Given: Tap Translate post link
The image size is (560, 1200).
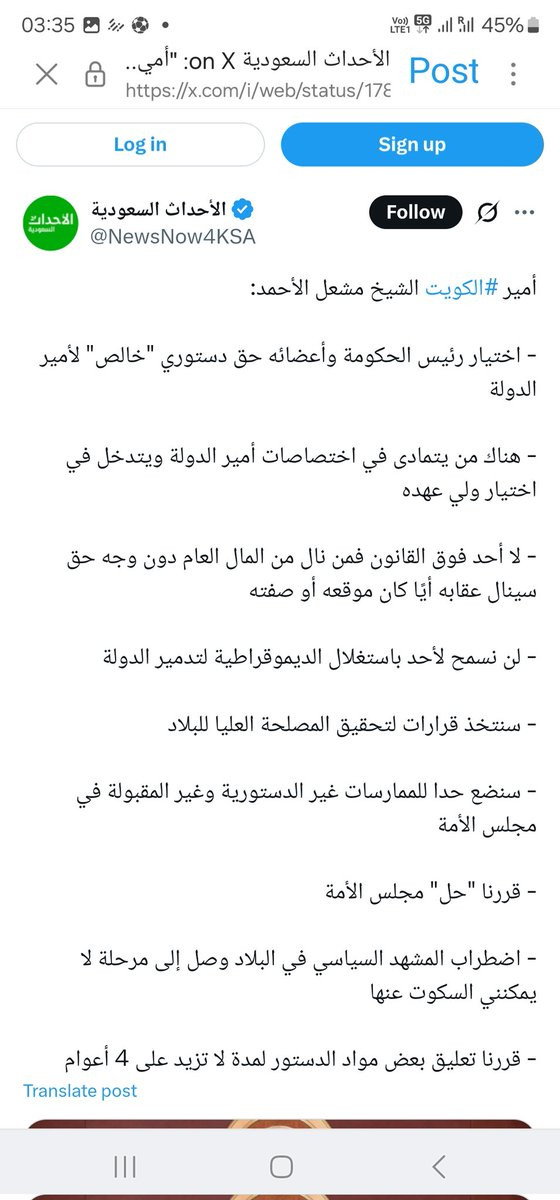Looking at the screenshot, I should coord(80,1090).
